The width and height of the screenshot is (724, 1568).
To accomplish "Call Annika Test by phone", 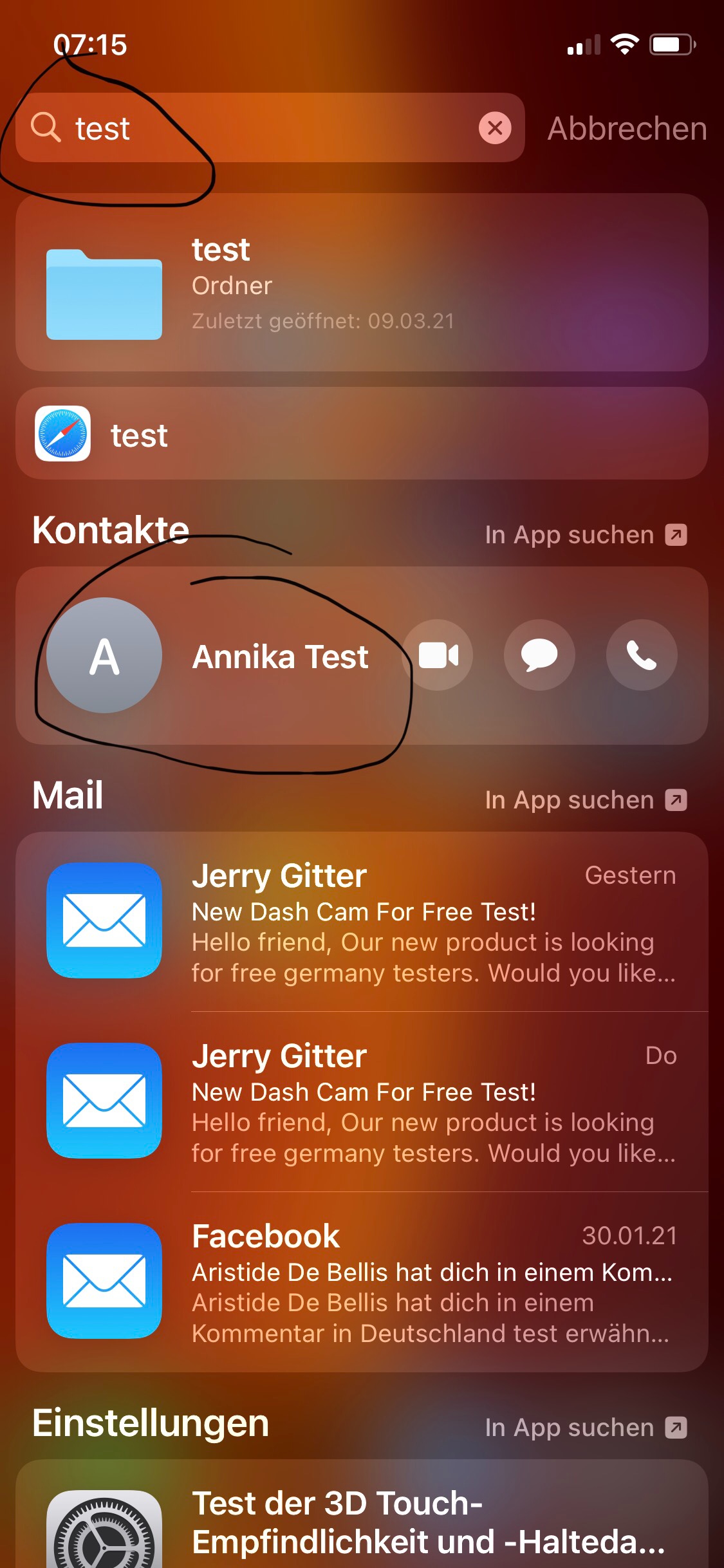I will pos(642,655).
